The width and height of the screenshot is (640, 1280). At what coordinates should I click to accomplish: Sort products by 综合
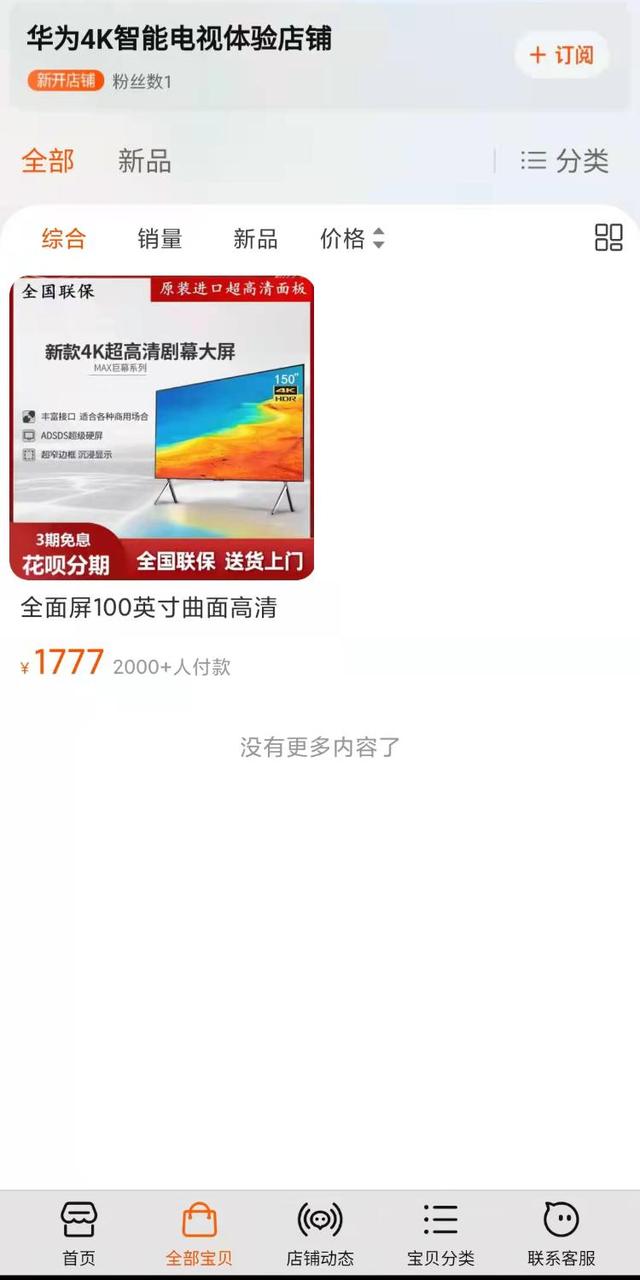64,239
